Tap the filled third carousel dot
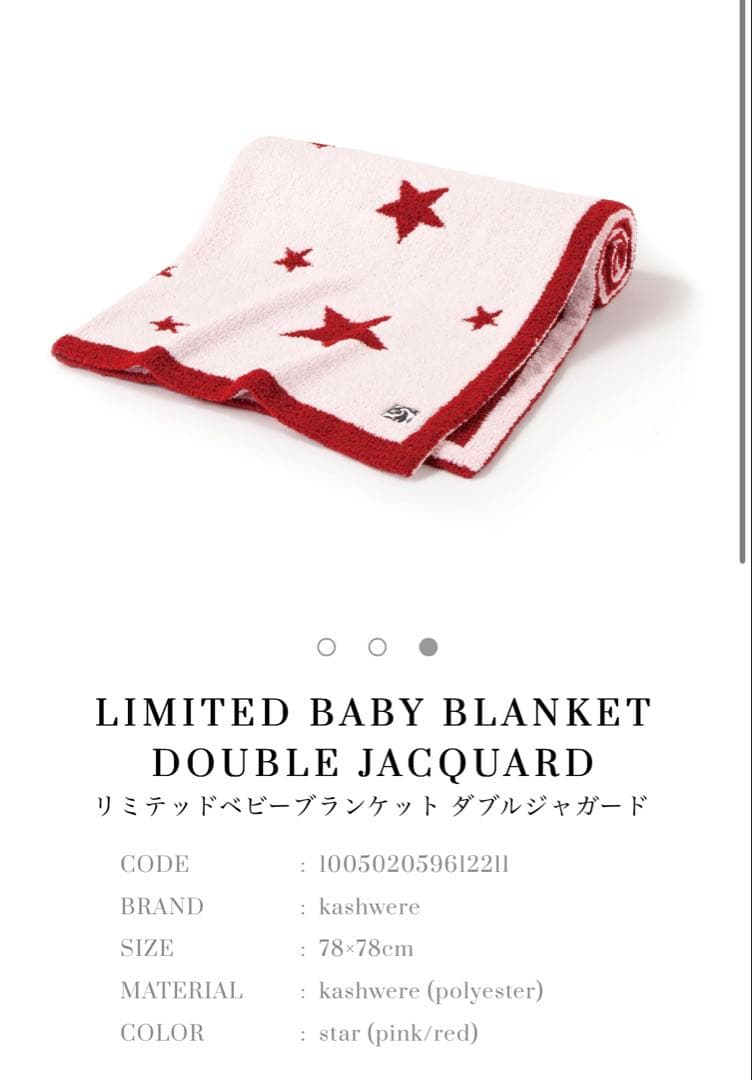 coord(428,647)
